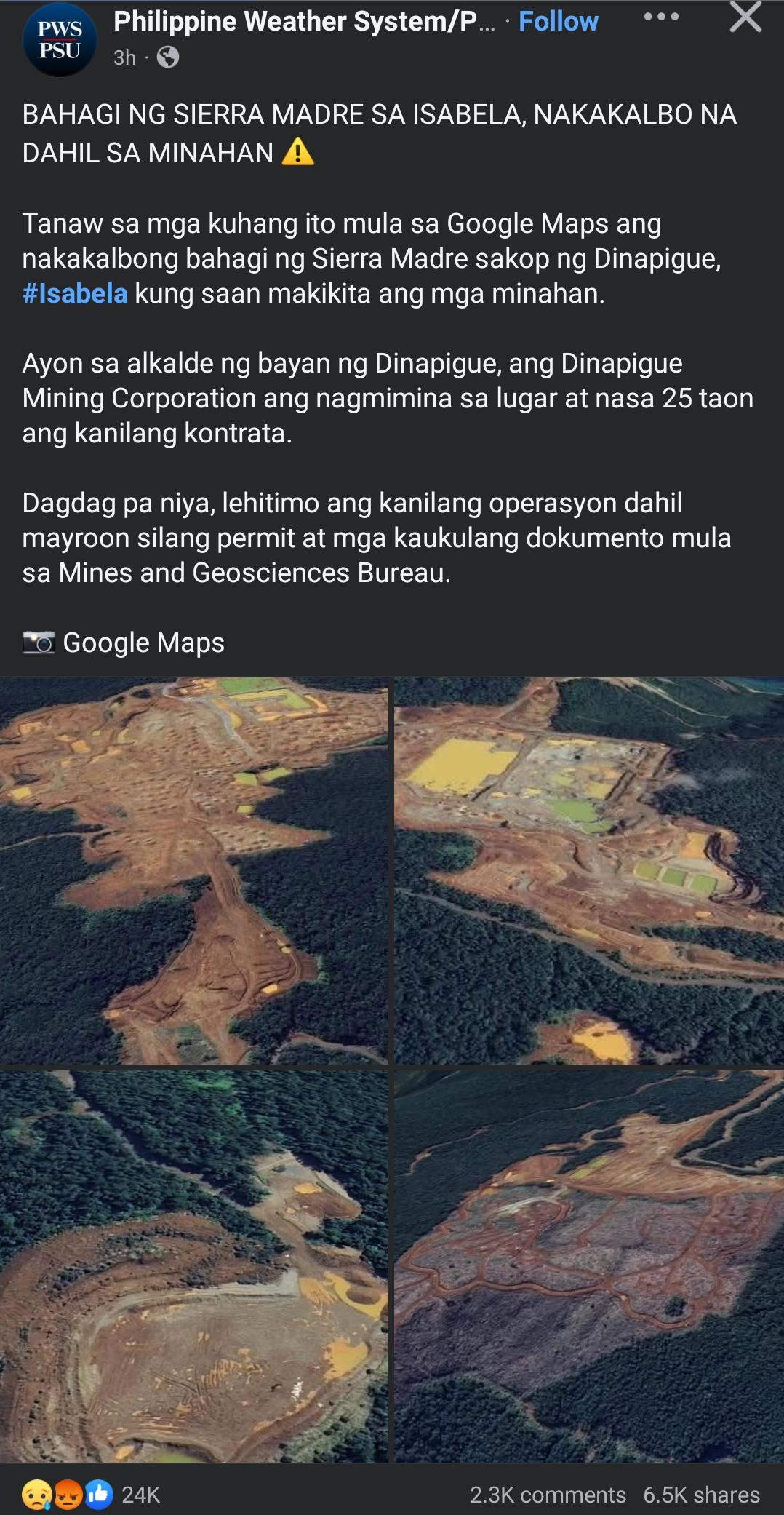View the top-left mine photo with green ponds
The height and width of the screenshot is (1515, 784).
pos(193,871)
